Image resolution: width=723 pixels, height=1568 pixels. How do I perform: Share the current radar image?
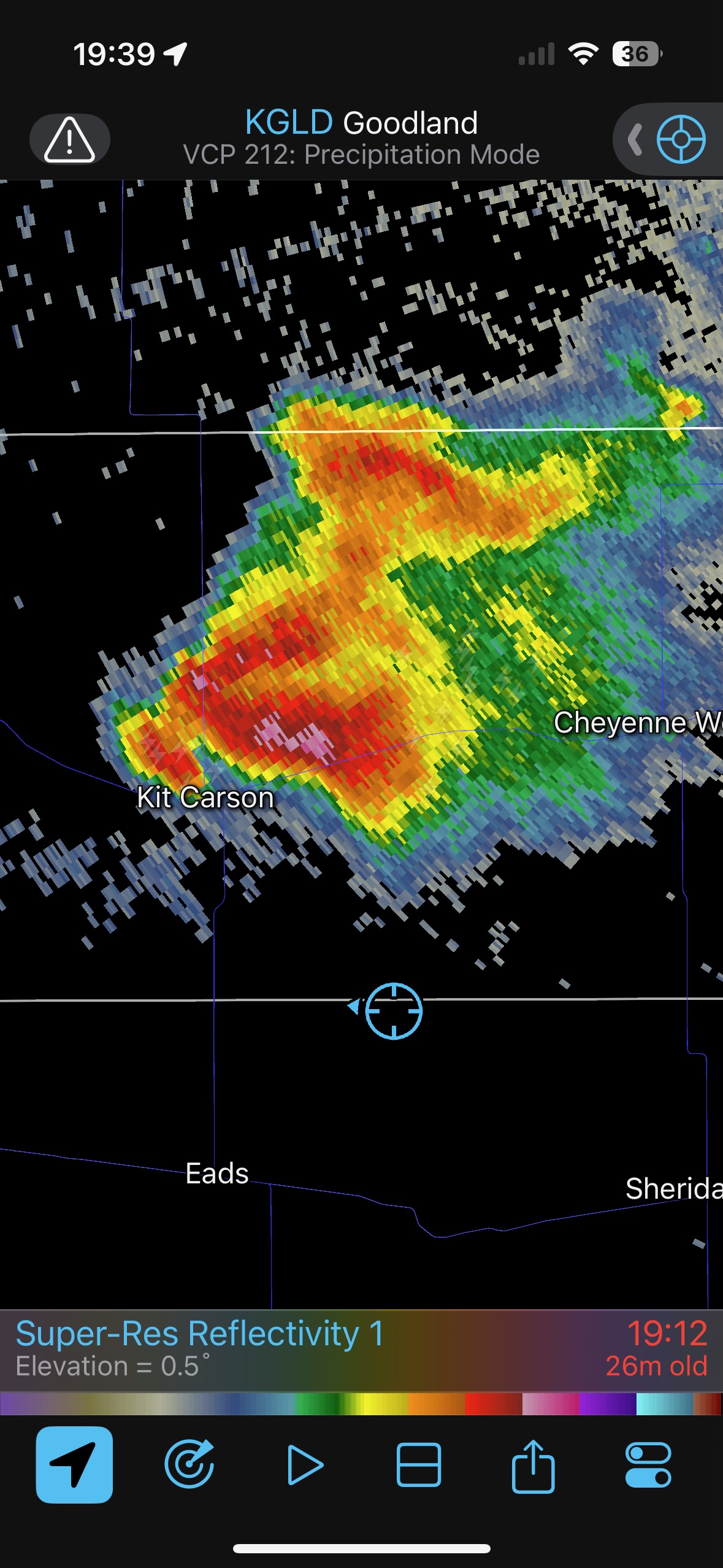coord(534,1465)
